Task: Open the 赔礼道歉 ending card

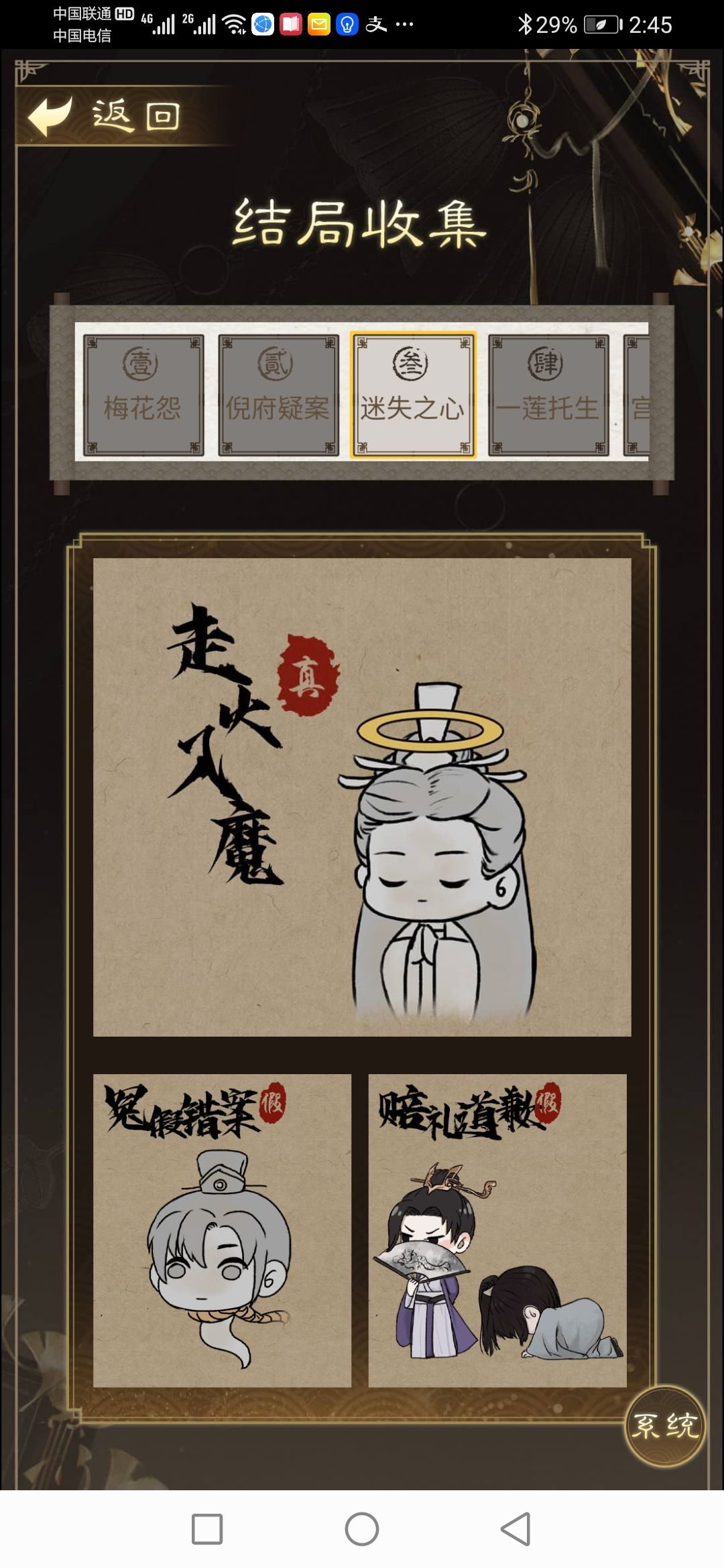Action: [x=497, y=1230]
